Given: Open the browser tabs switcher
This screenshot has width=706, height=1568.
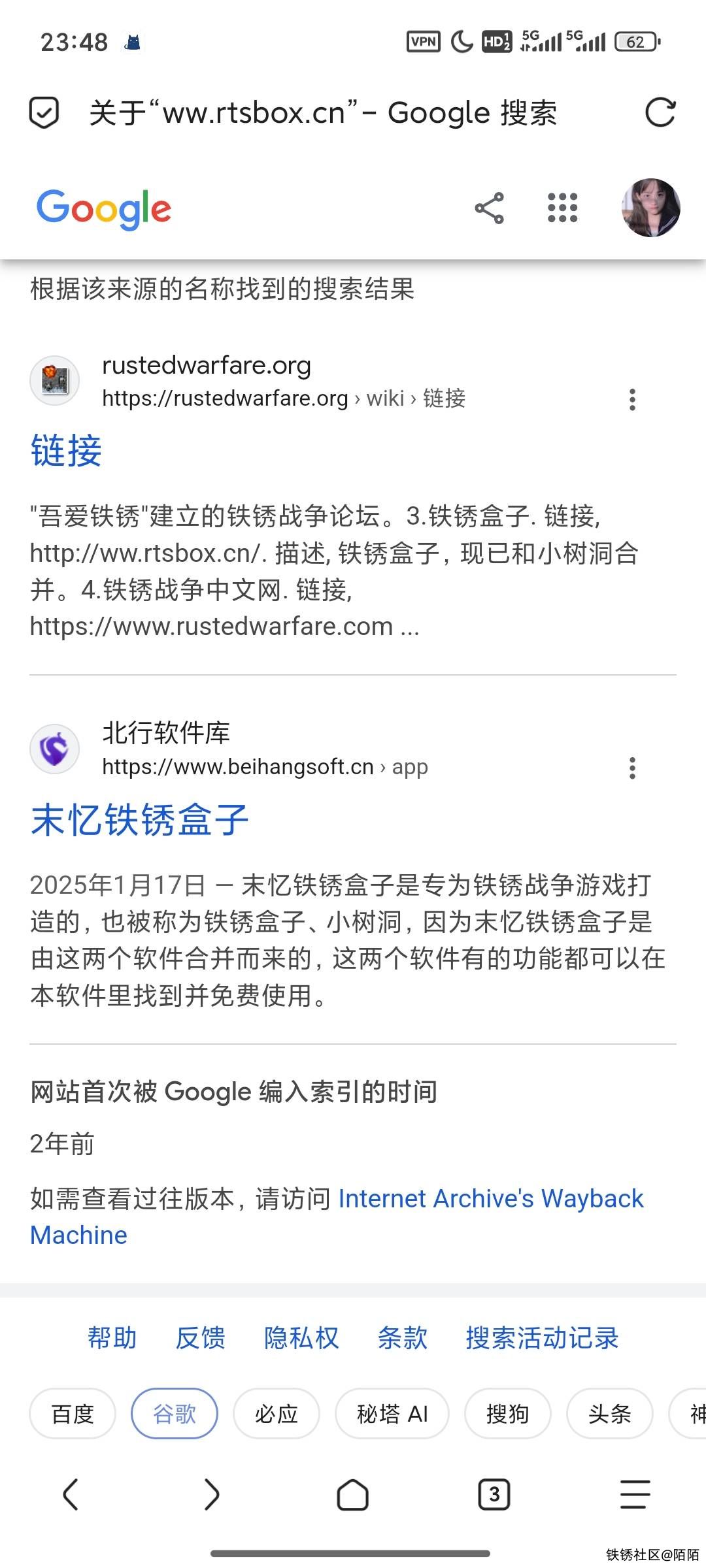Looking at the screenshot, I should [x=494, y=1494].
